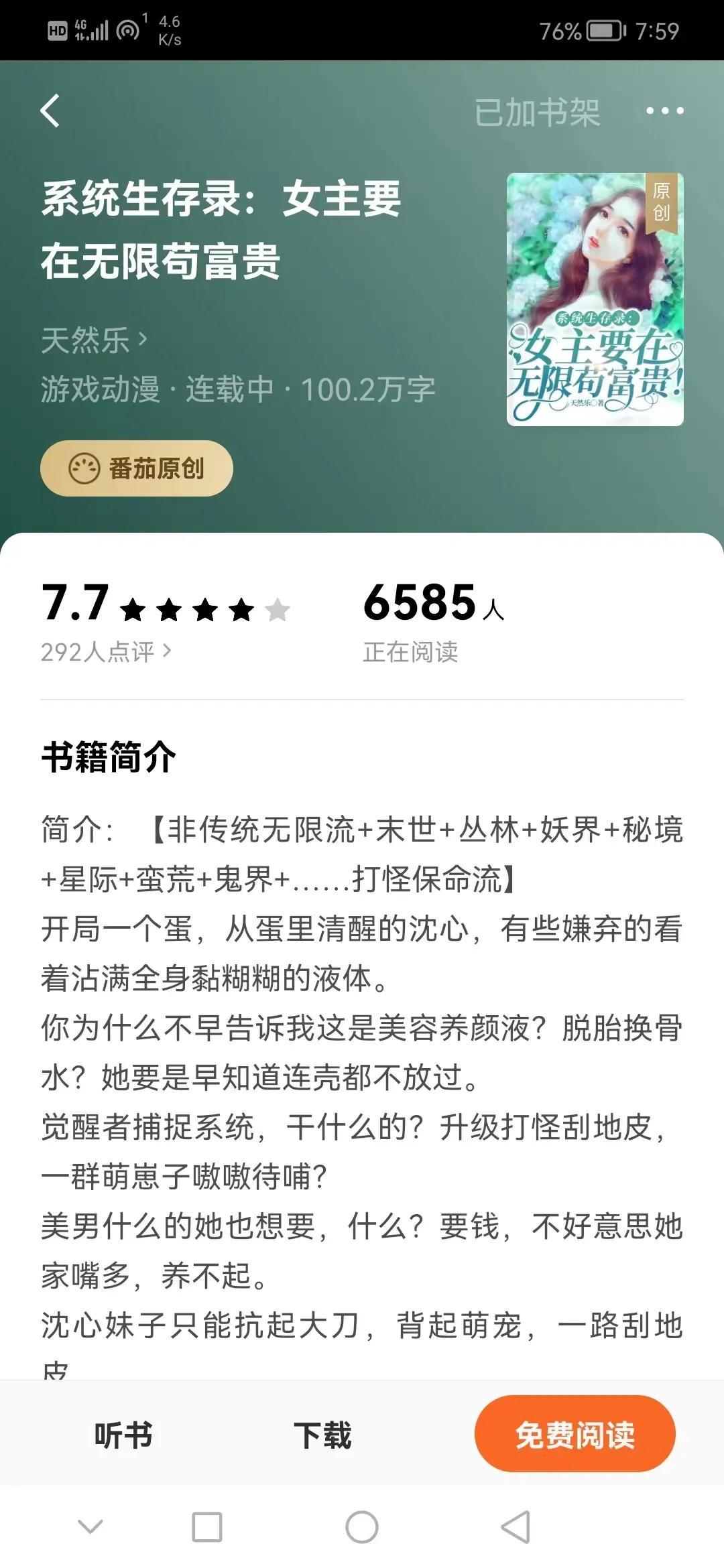Go to the system home screen
This screenshot has width=724, height=1568.
(x=362, y=1527)
